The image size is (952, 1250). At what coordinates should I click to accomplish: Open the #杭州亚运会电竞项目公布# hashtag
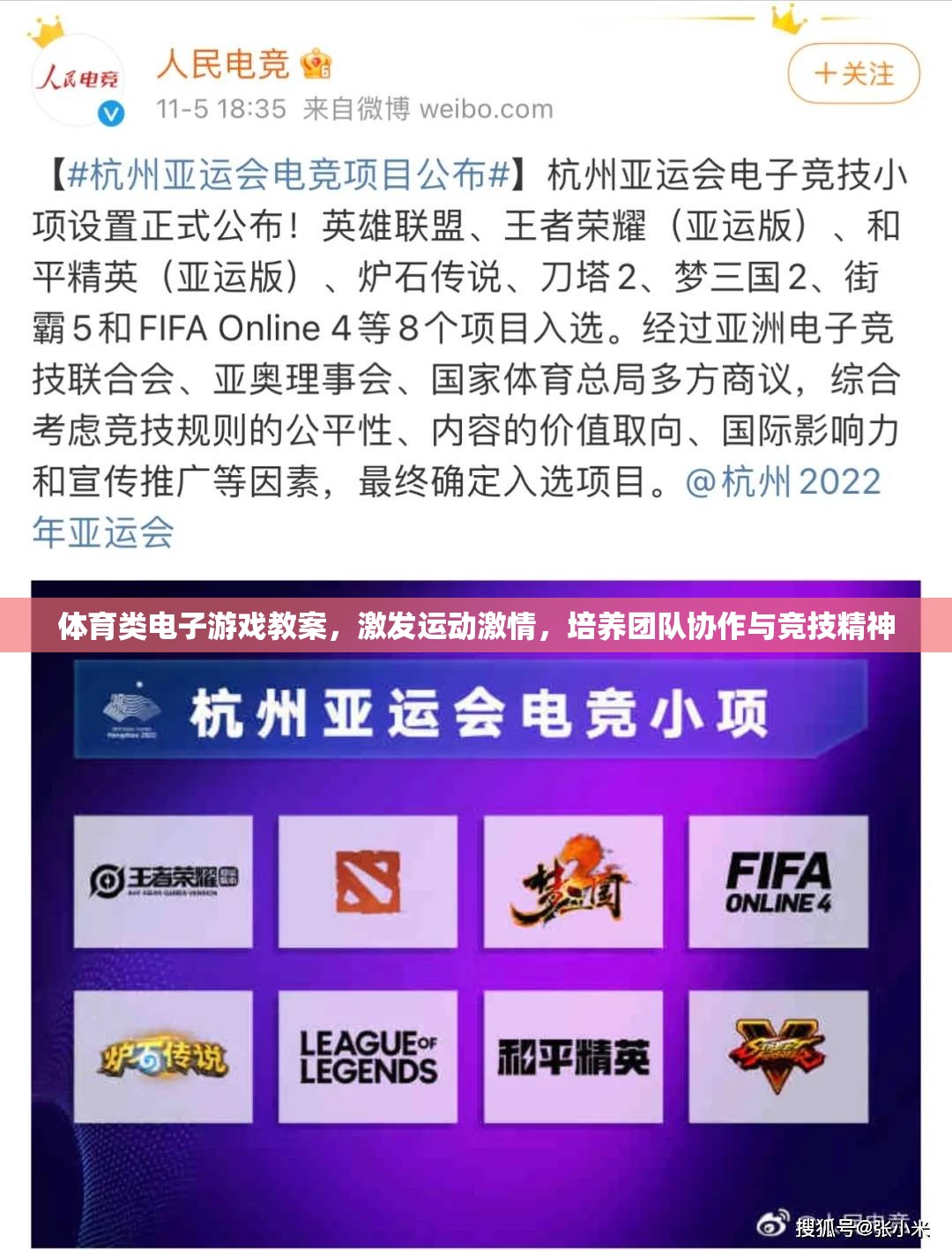point(288,175)
